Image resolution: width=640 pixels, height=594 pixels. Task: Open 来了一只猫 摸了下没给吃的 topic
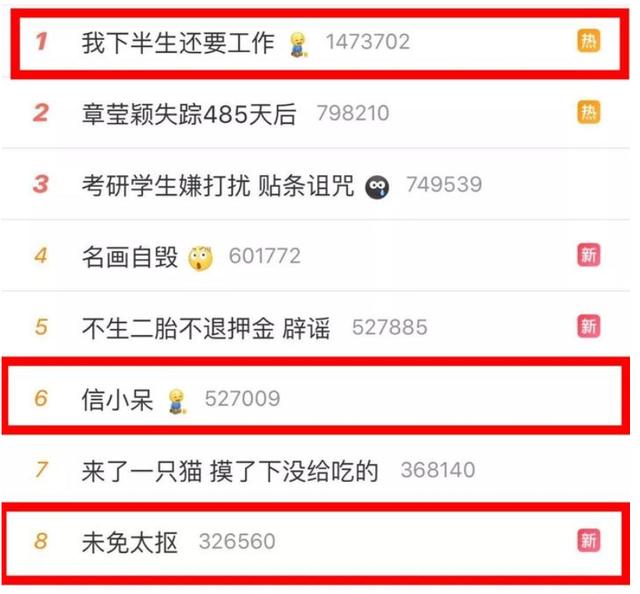(229, 470)
